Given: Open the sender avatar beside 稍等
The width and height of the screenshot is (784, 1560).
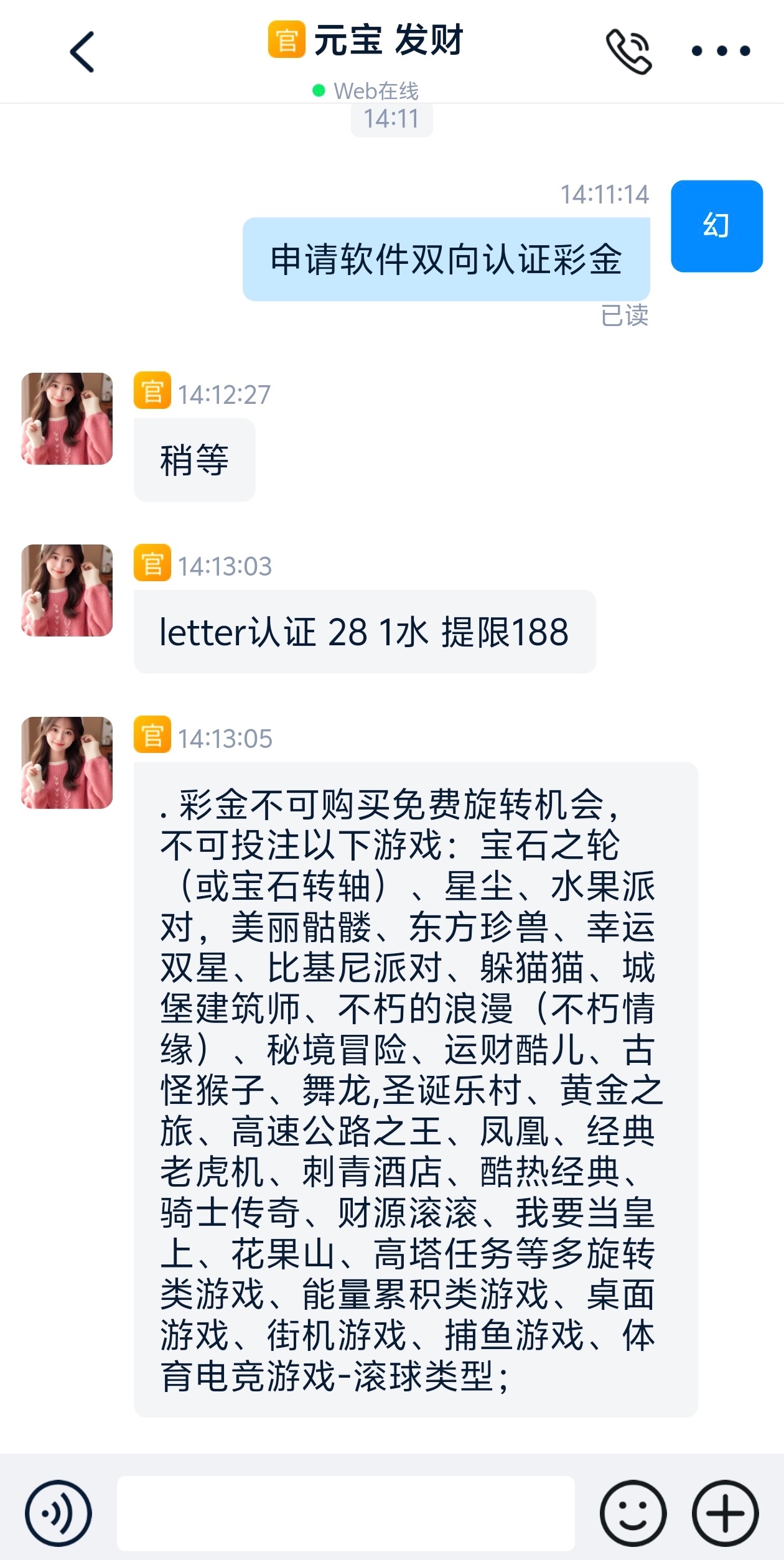Looking at the screenshot, I should coord(67,419).
